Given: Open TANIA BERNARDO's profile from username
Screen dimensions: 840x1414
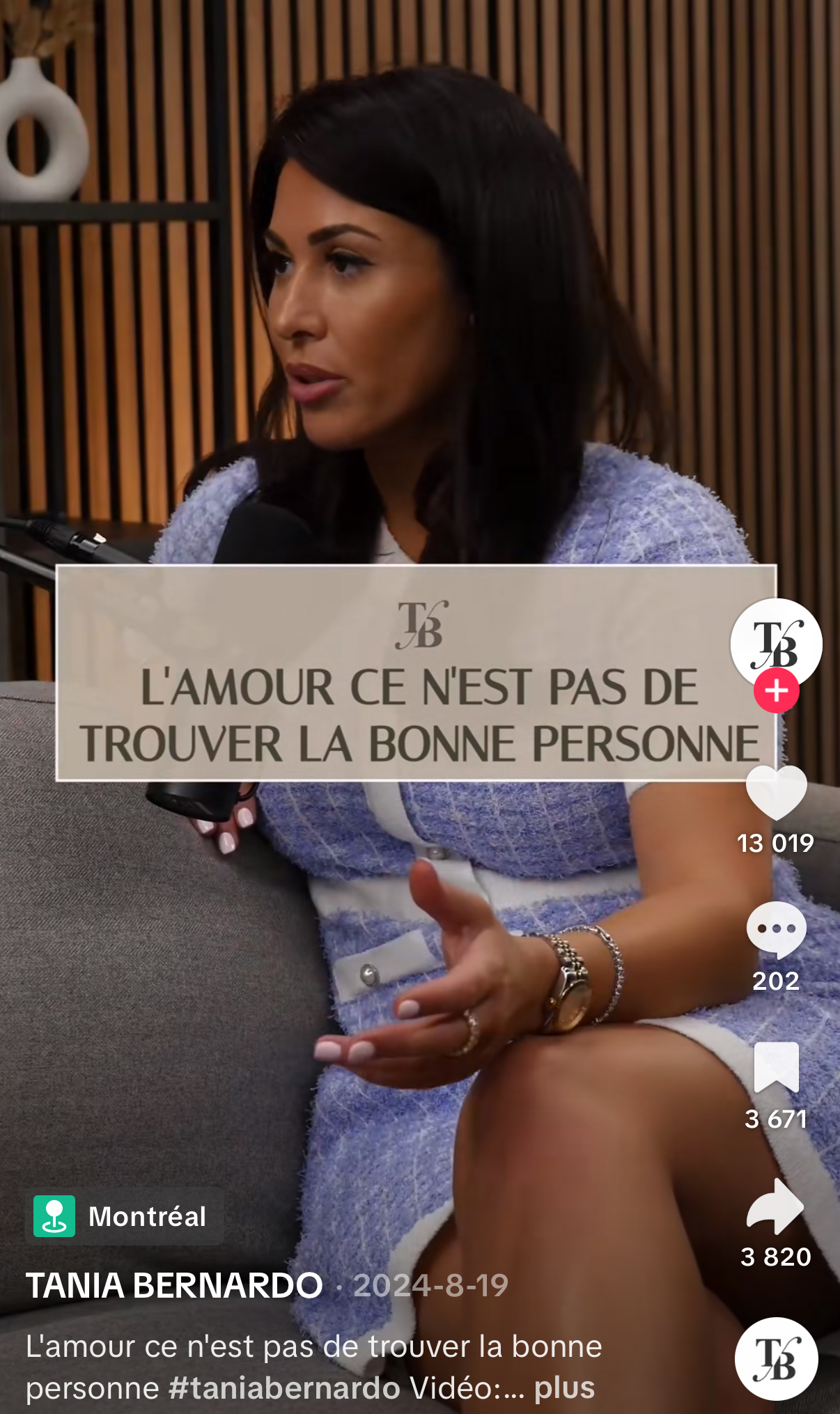Looking at the screenshot, I should tap(174, 1285).
